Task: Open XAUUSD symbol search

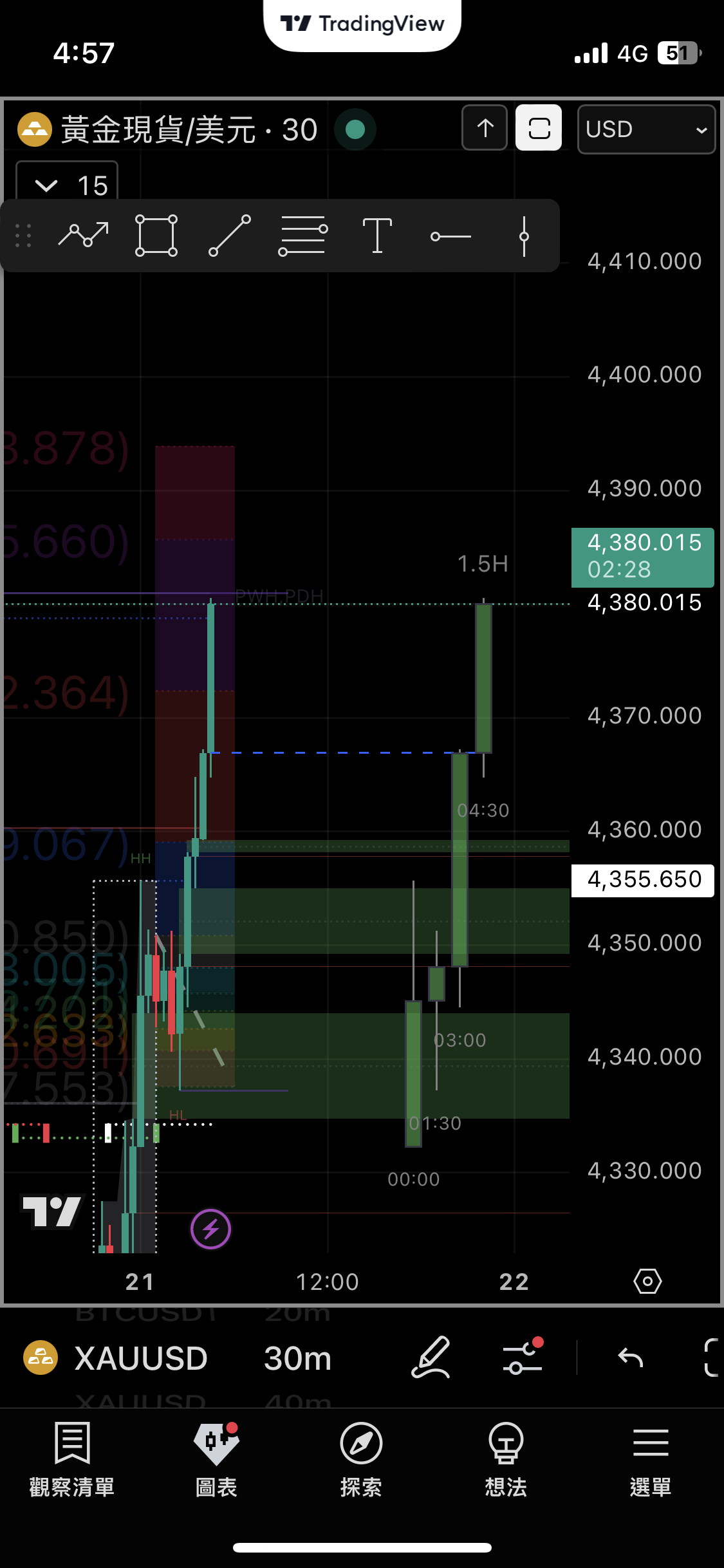Action: click(140, 1358)
